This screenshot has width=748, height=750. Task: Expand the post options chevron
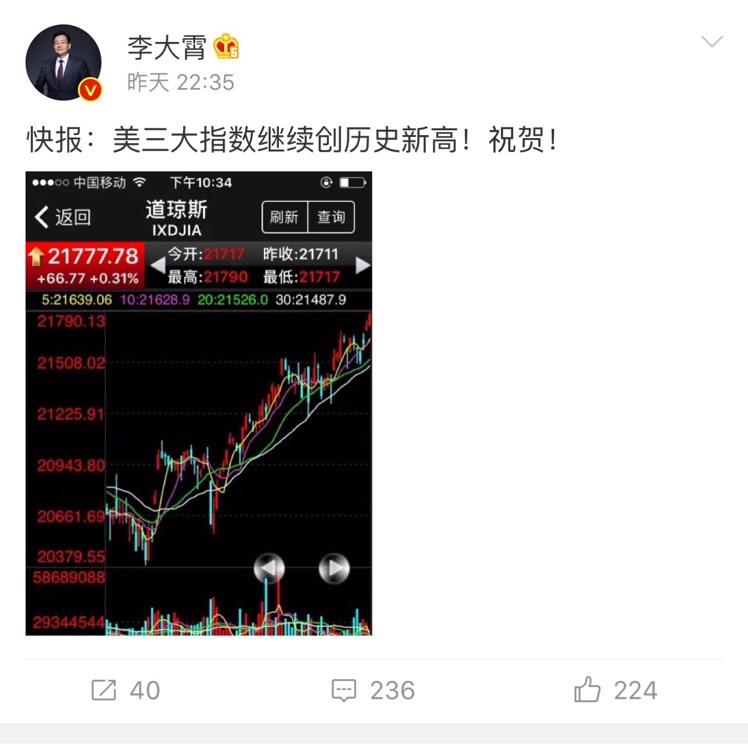click(x=711, y=43)
